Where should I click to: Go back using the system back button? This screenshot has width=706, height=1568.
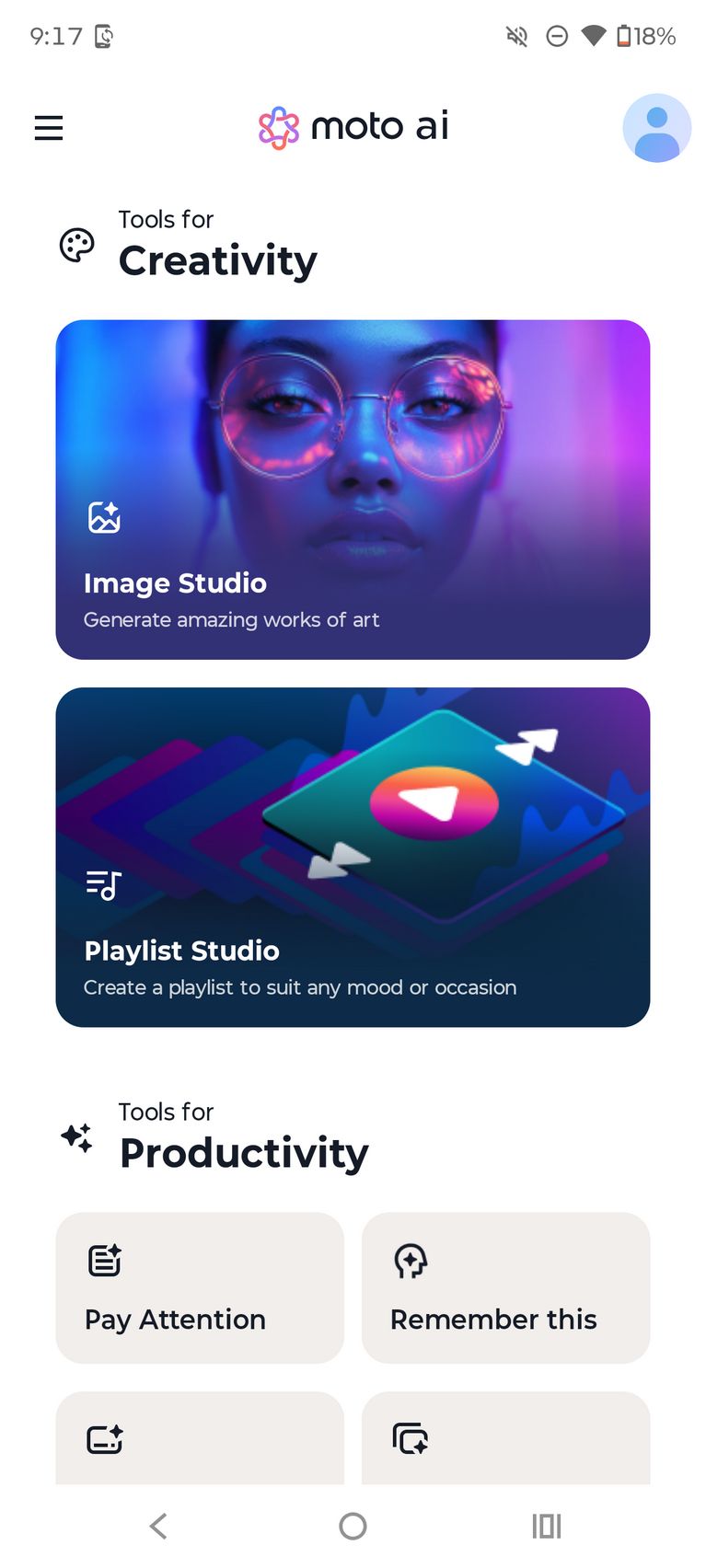(x=158, y=1526)
